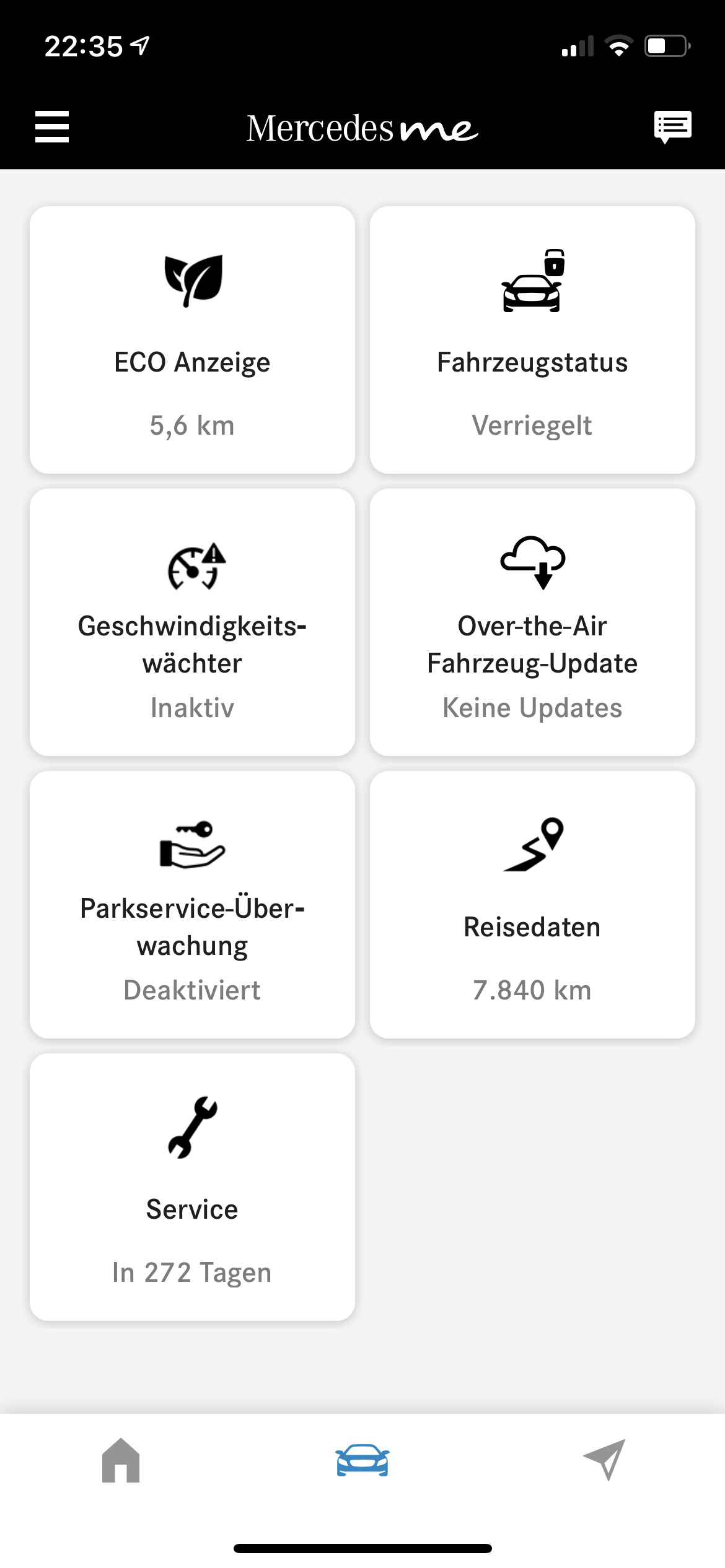Image resolution: width=725 pixels, height=1568 pixels.
Task: View Fahrzeugstatus details
Action: [x=532, y=340]
